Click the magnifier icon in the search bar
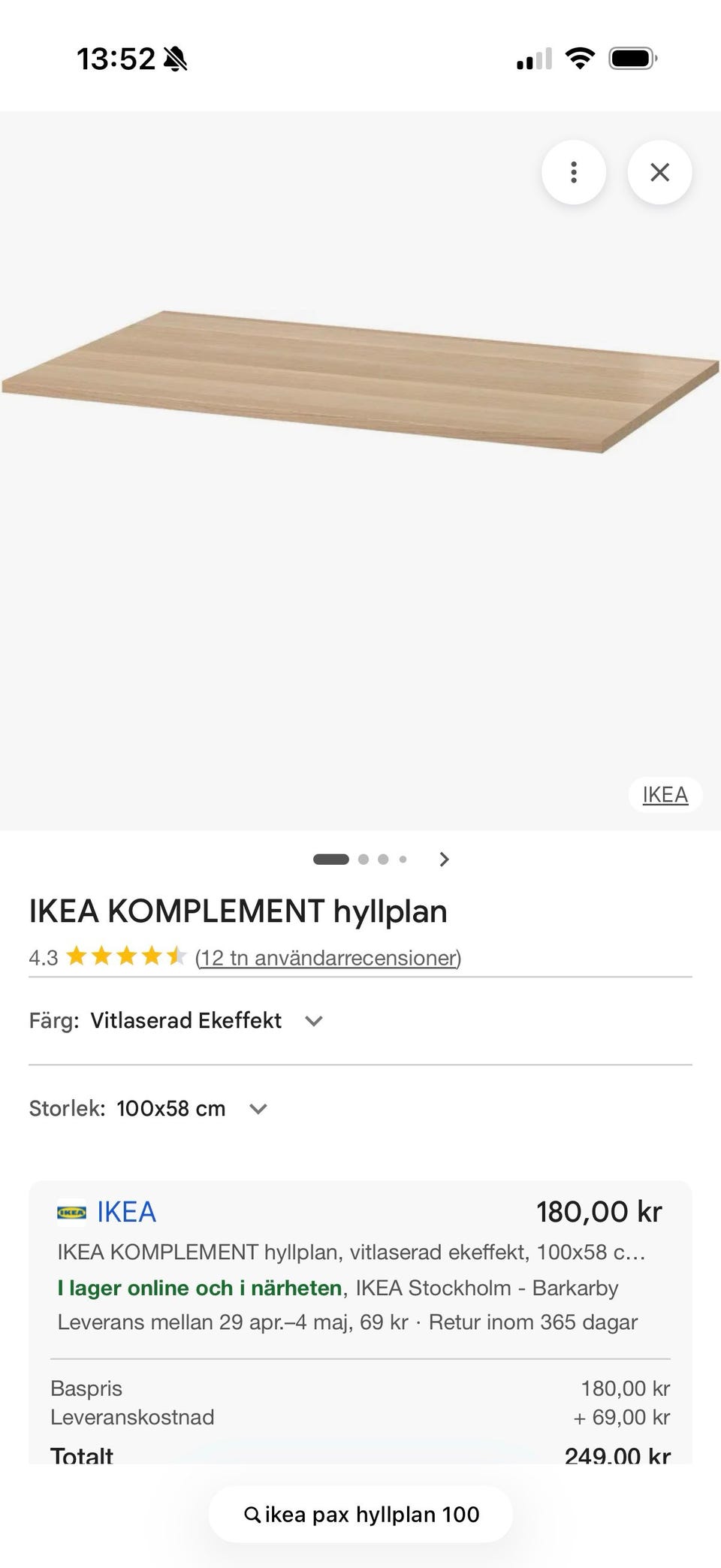Viewport: 721px width, 1568px height. [x=251, y=1514]
